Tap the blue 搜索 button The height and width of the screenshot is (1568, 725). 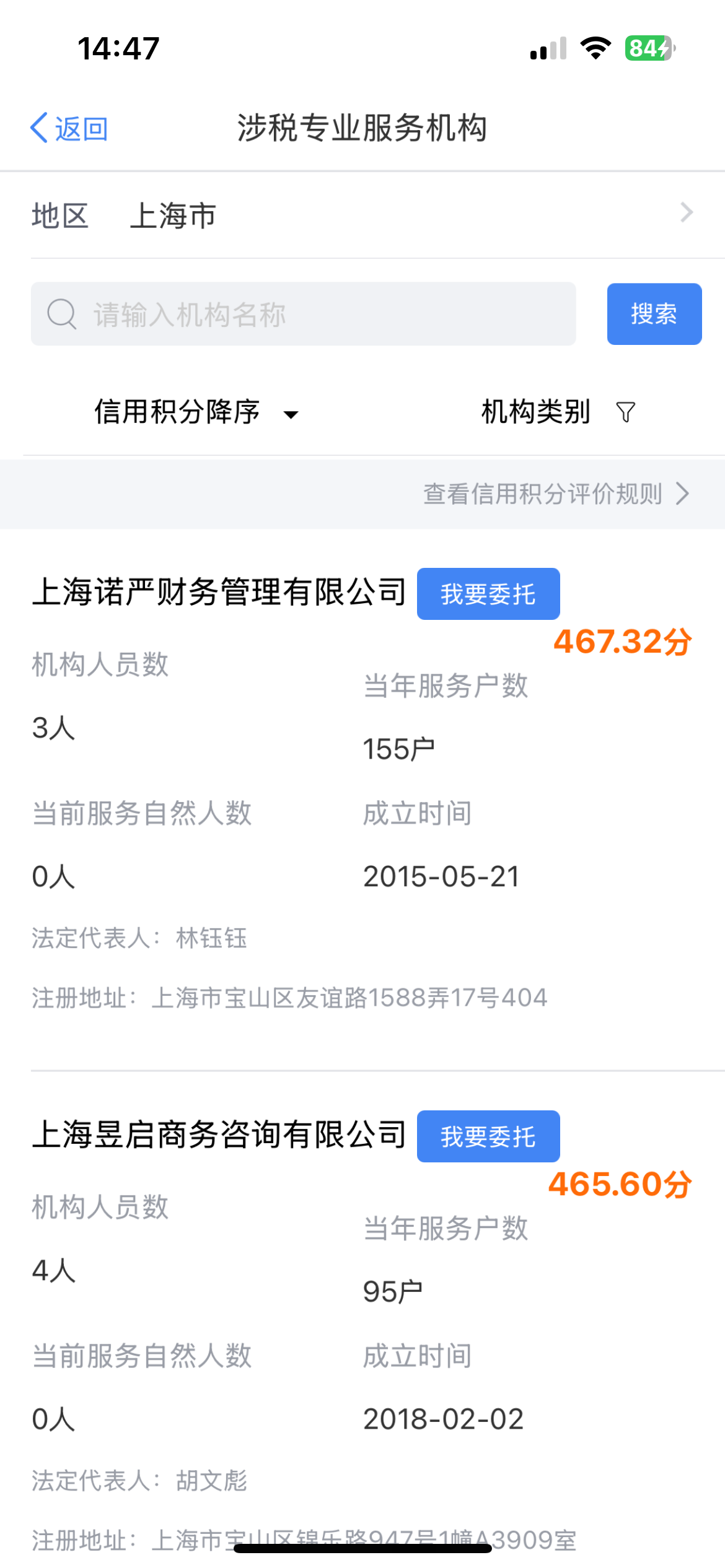[x=654, y=314]
